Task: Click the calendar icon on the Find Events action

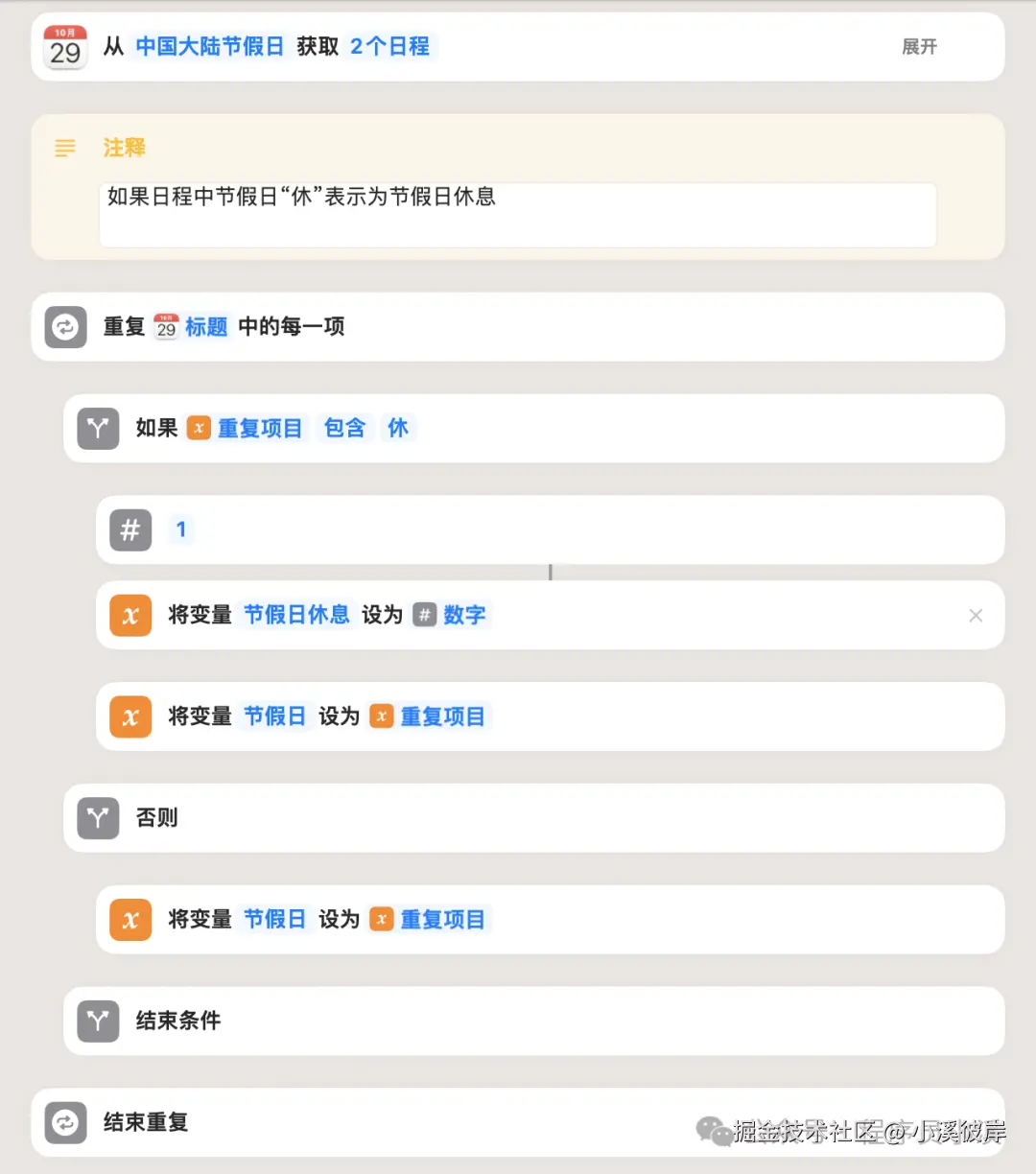Action: [64, 47]
